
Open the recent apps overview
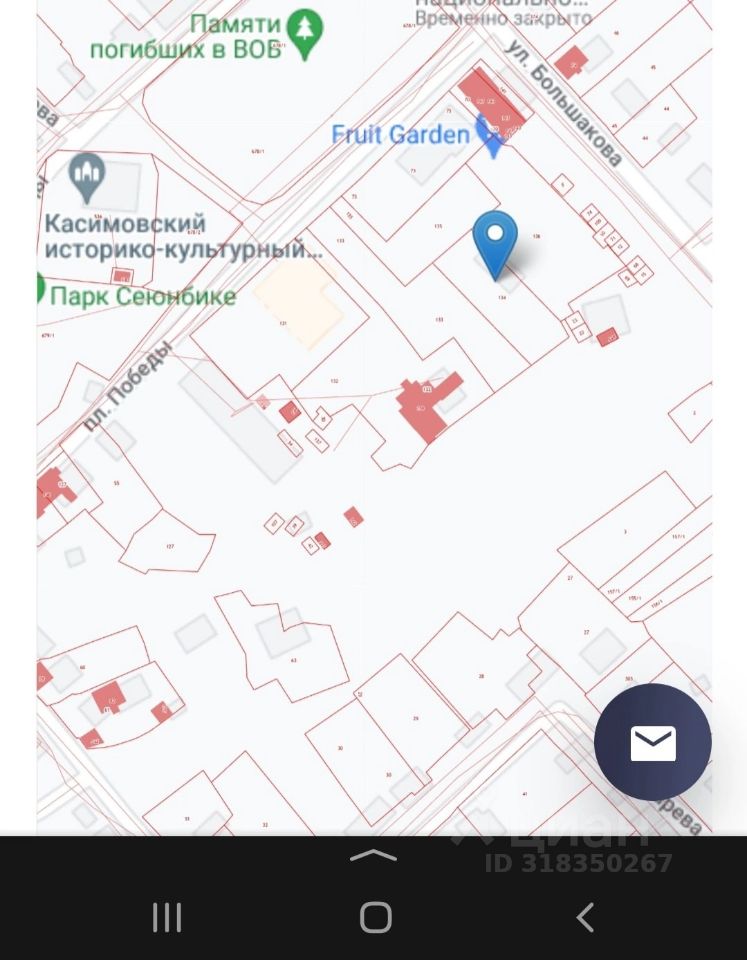[x=166, y=917]
